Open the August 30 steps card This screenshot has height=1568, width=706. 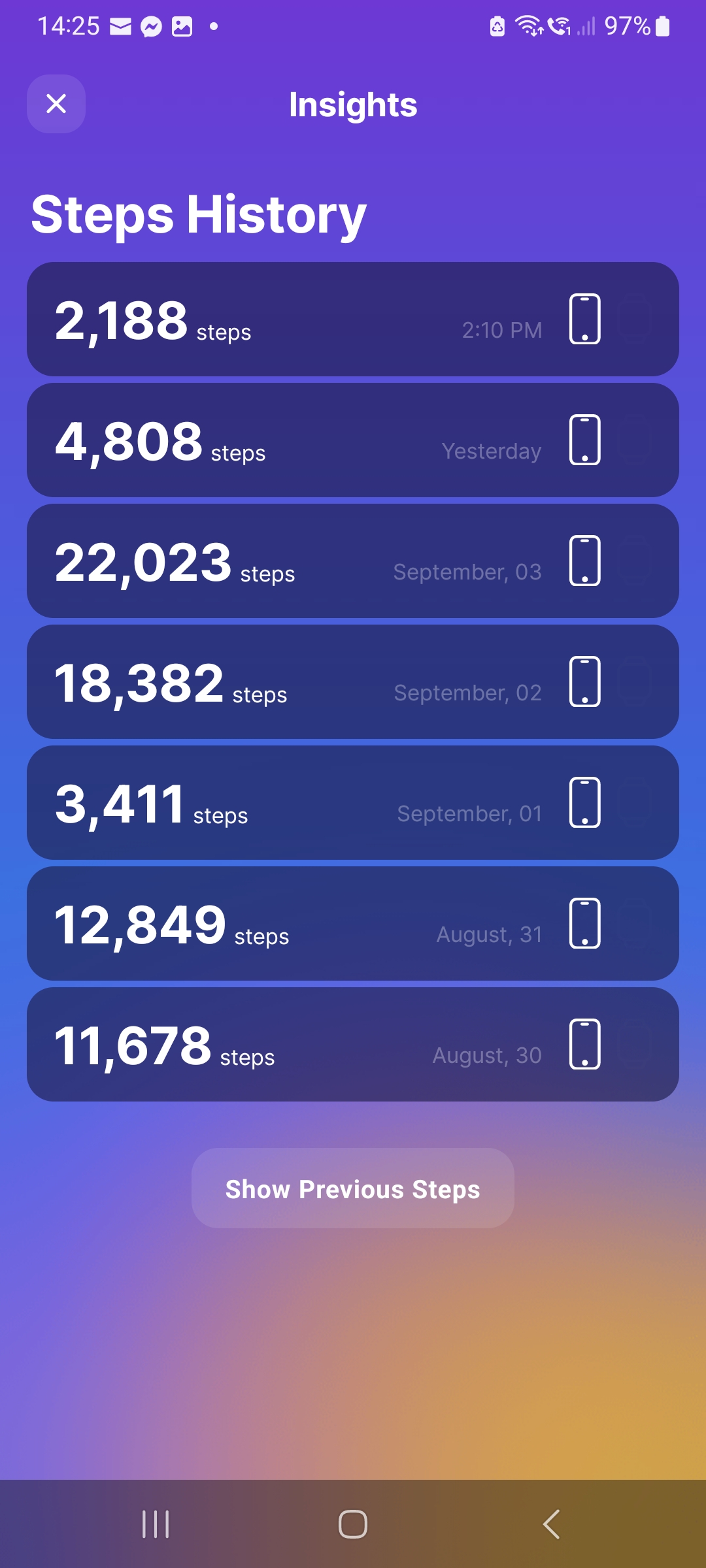[352, 1045]
